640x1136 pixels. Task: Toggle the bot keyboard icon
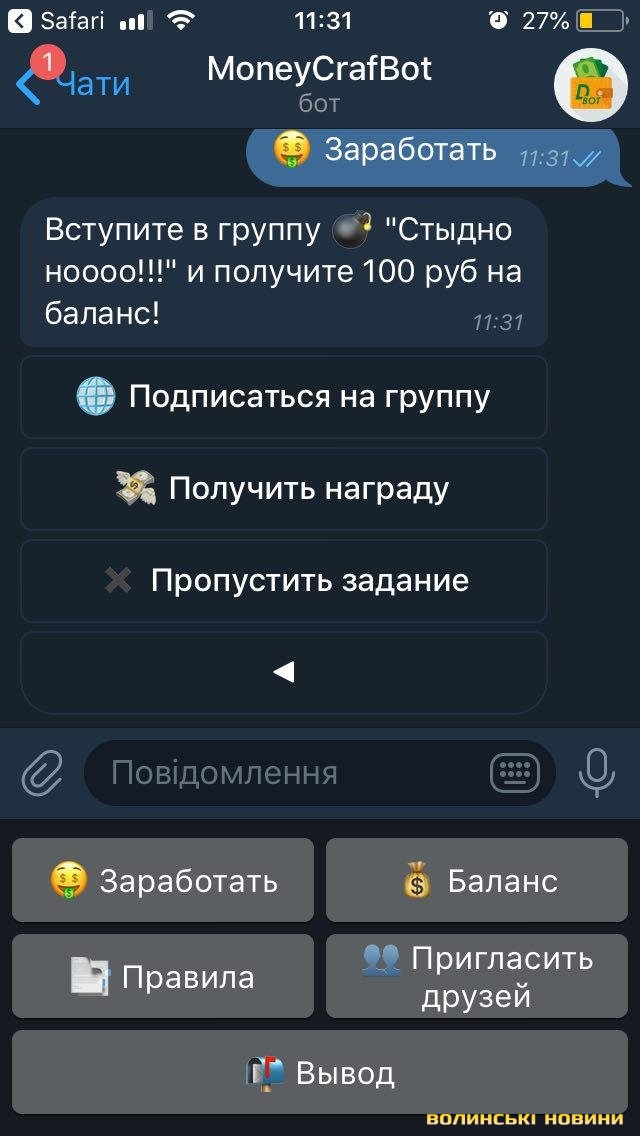coord(515,773)
